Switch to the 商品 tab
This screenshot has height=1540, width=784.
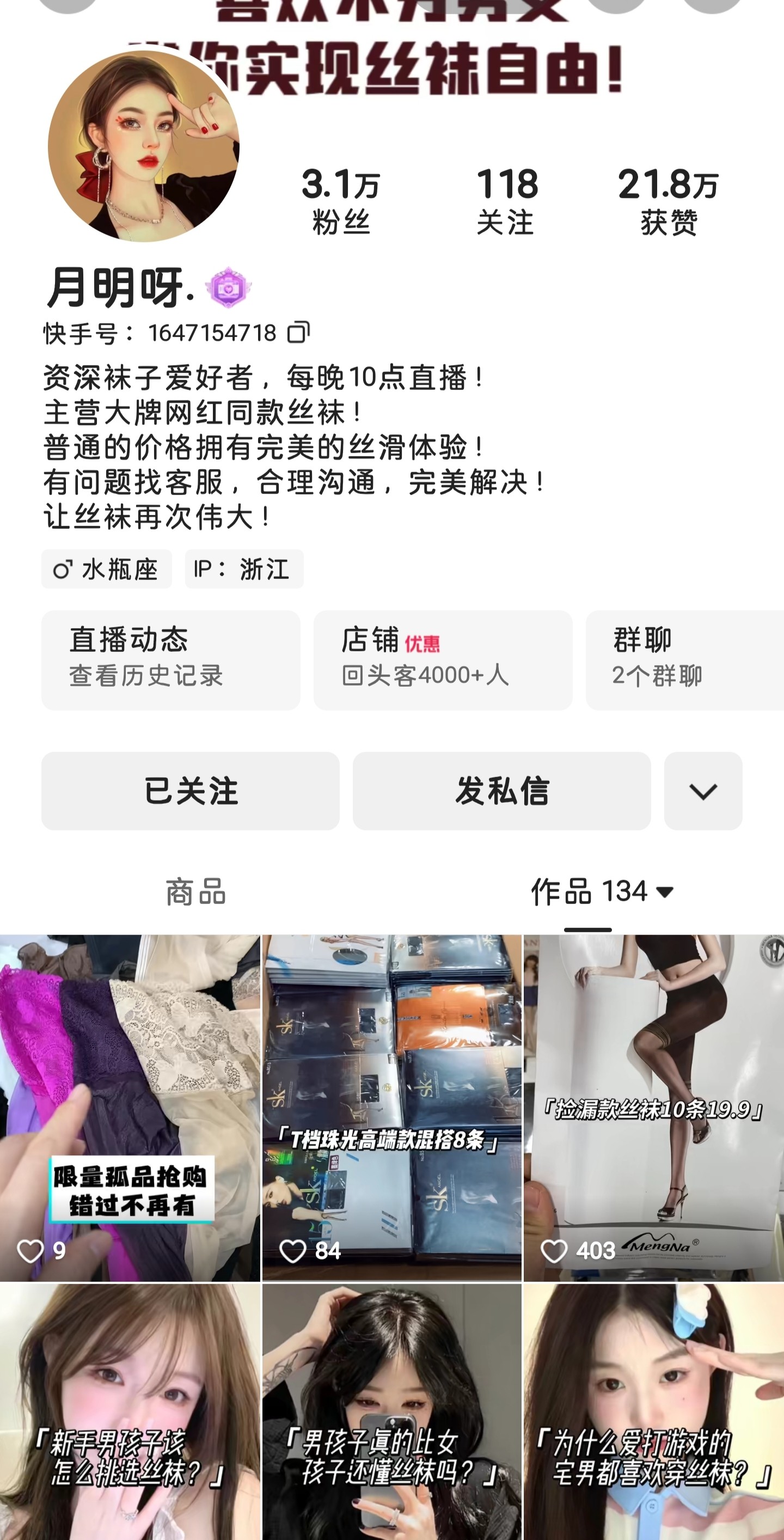(196, 892)
